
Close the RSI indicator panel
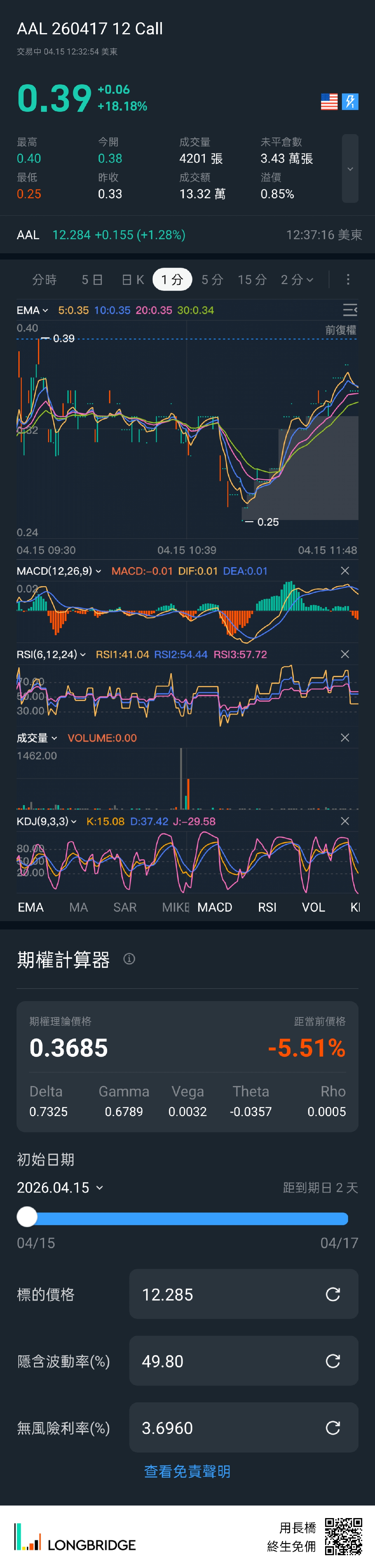pyautogui.click(x=345, y=654)
